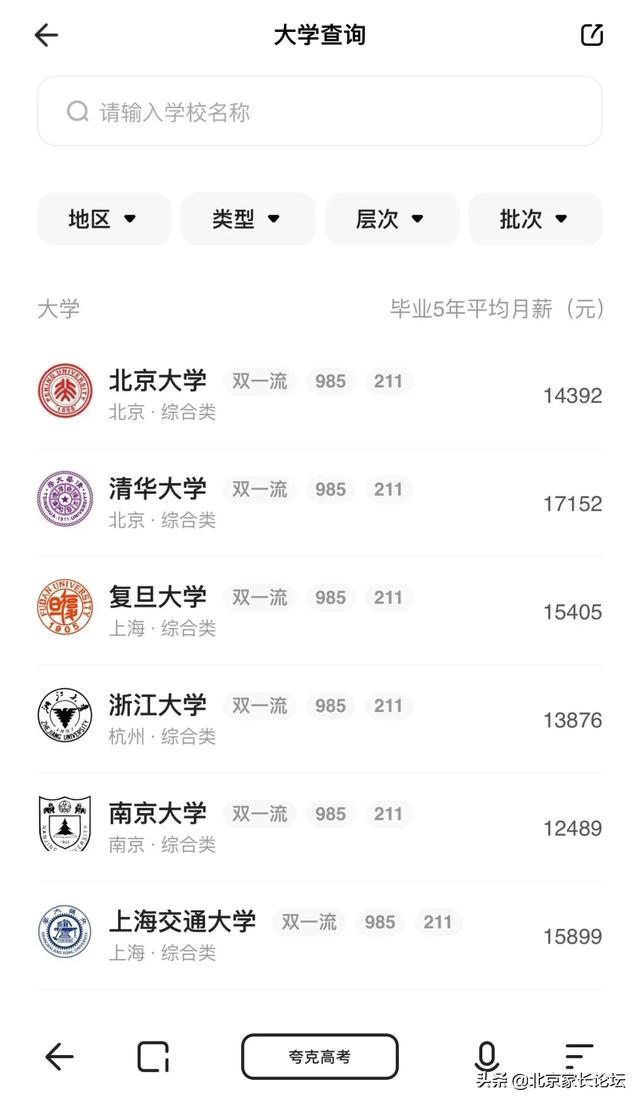Screen dimensions: 640x1103
Task: View 南京大学 details
Action: point(319,827)
